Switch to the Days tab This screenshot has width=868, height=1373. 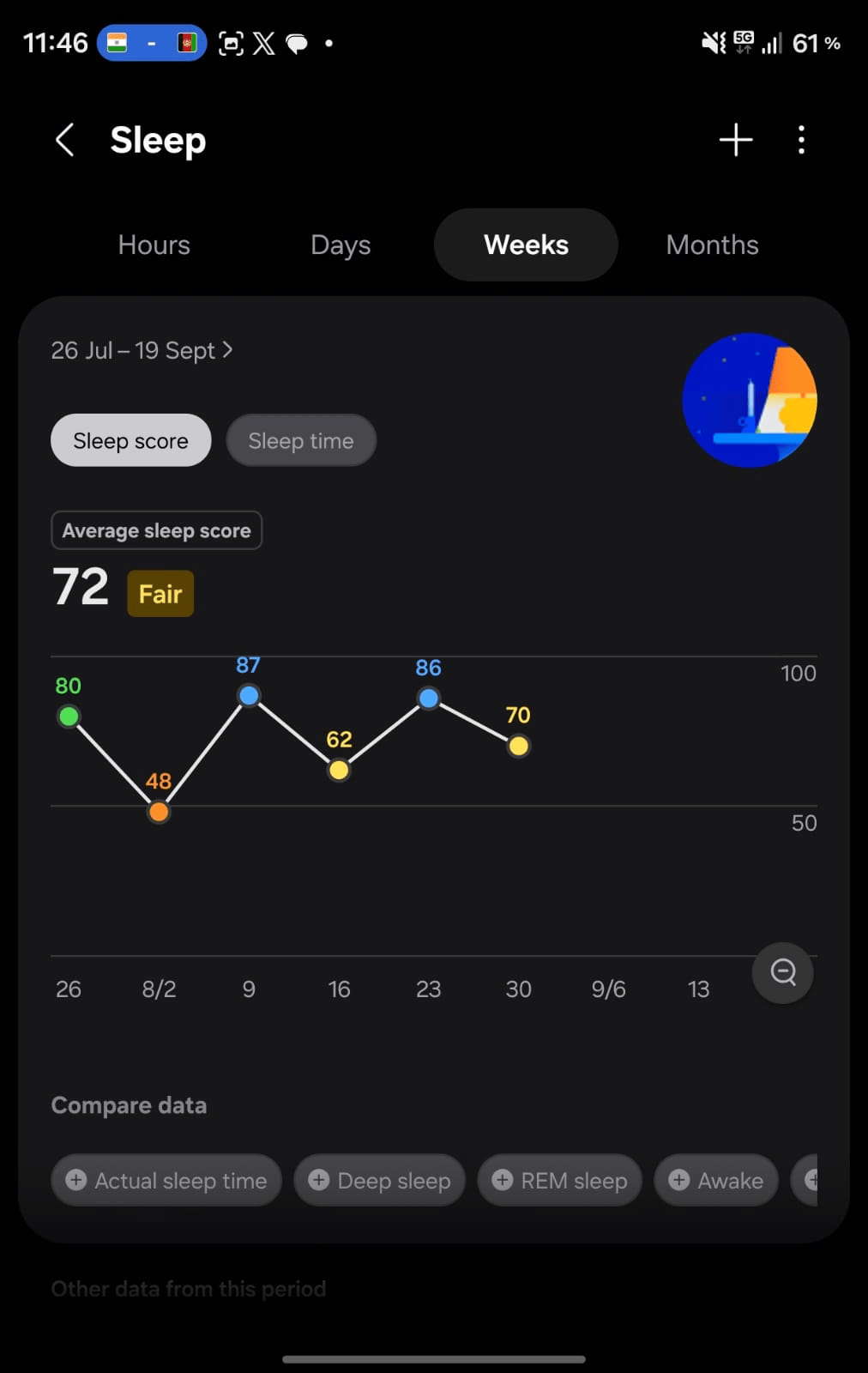pyautogui.click(x=341, y=245)
